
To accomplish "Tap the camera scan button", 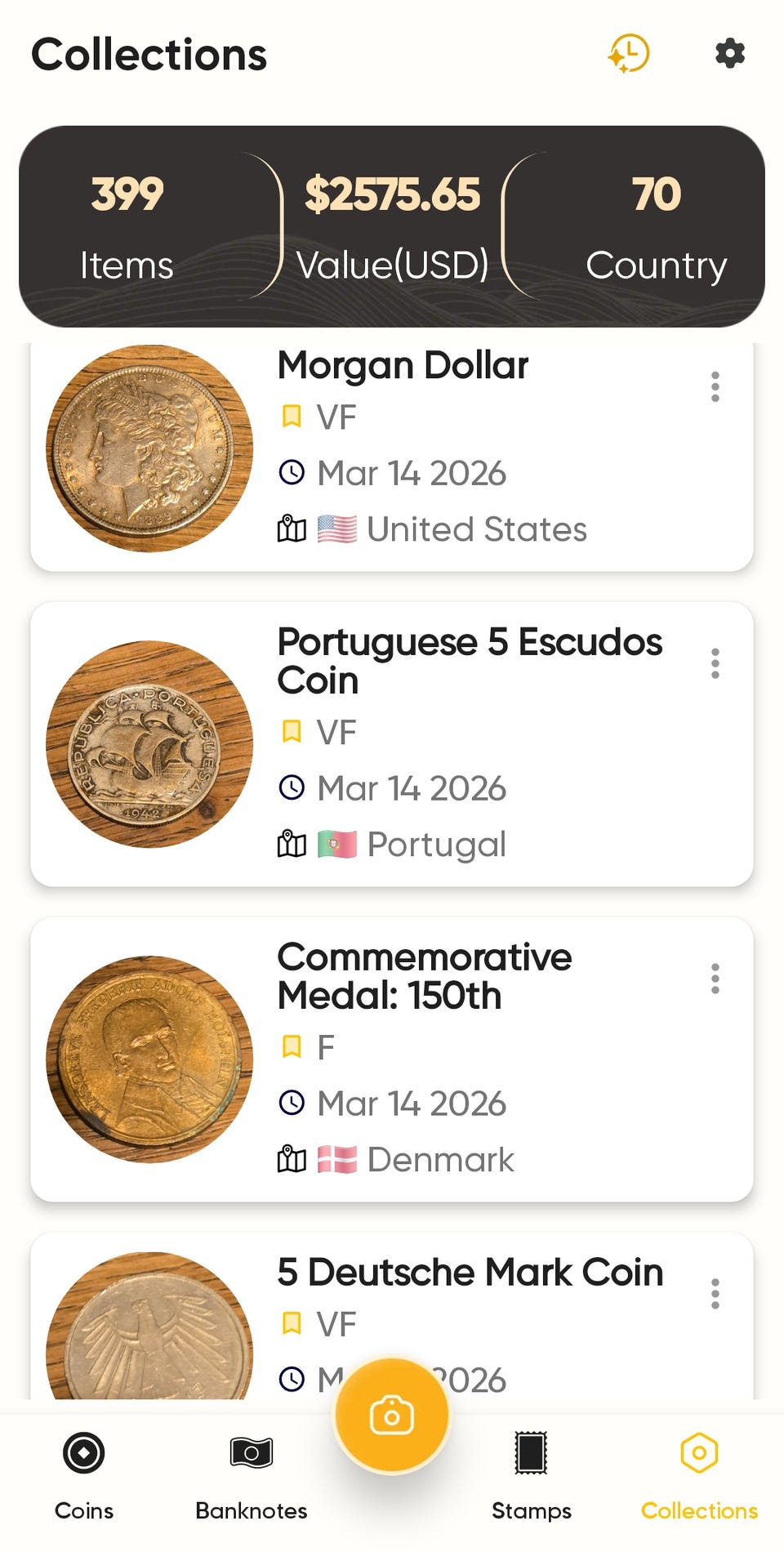I will (x=392, y=1416).
